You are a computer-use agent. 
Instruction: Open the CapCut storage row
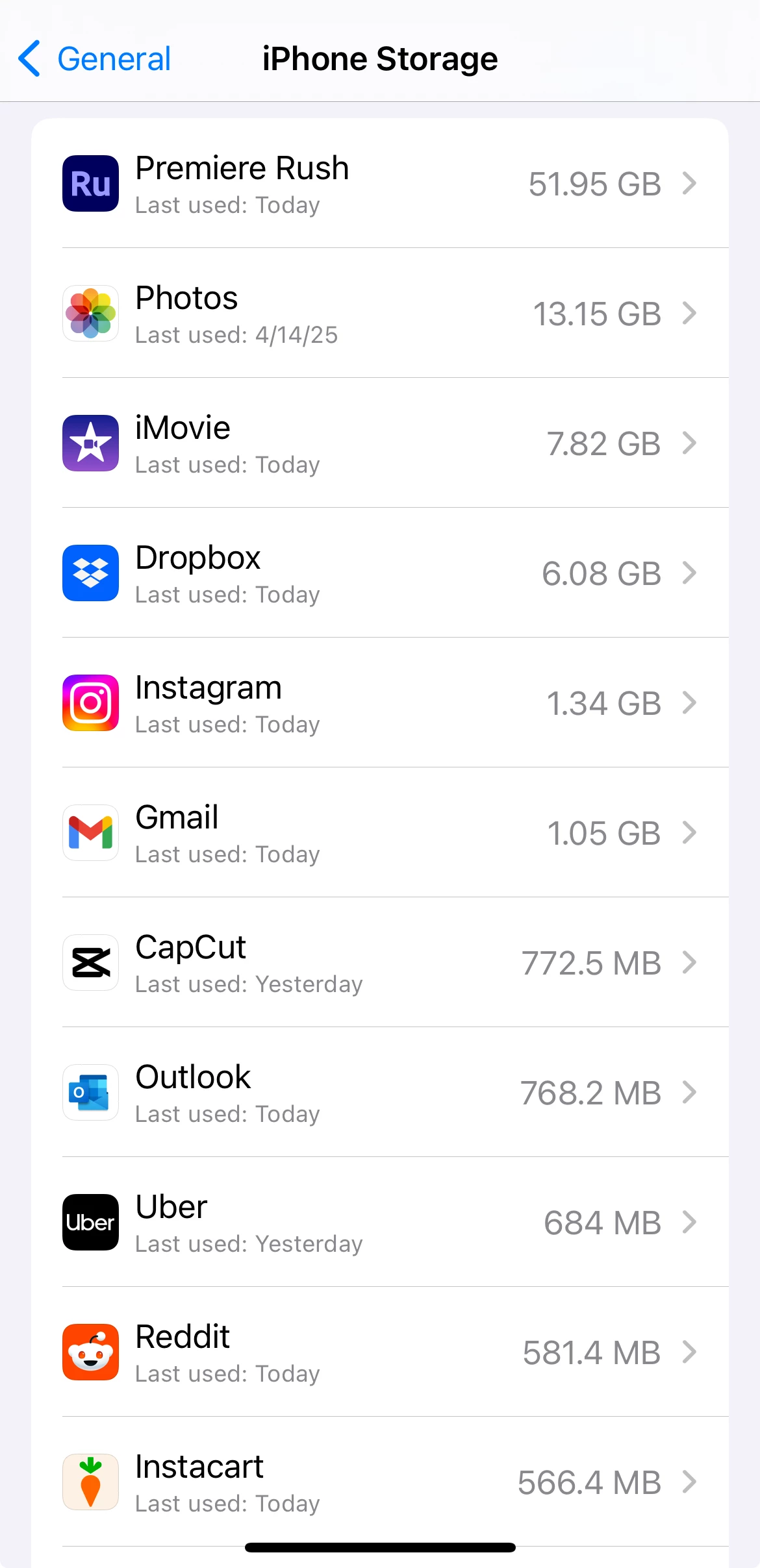(x=379, y=963)
